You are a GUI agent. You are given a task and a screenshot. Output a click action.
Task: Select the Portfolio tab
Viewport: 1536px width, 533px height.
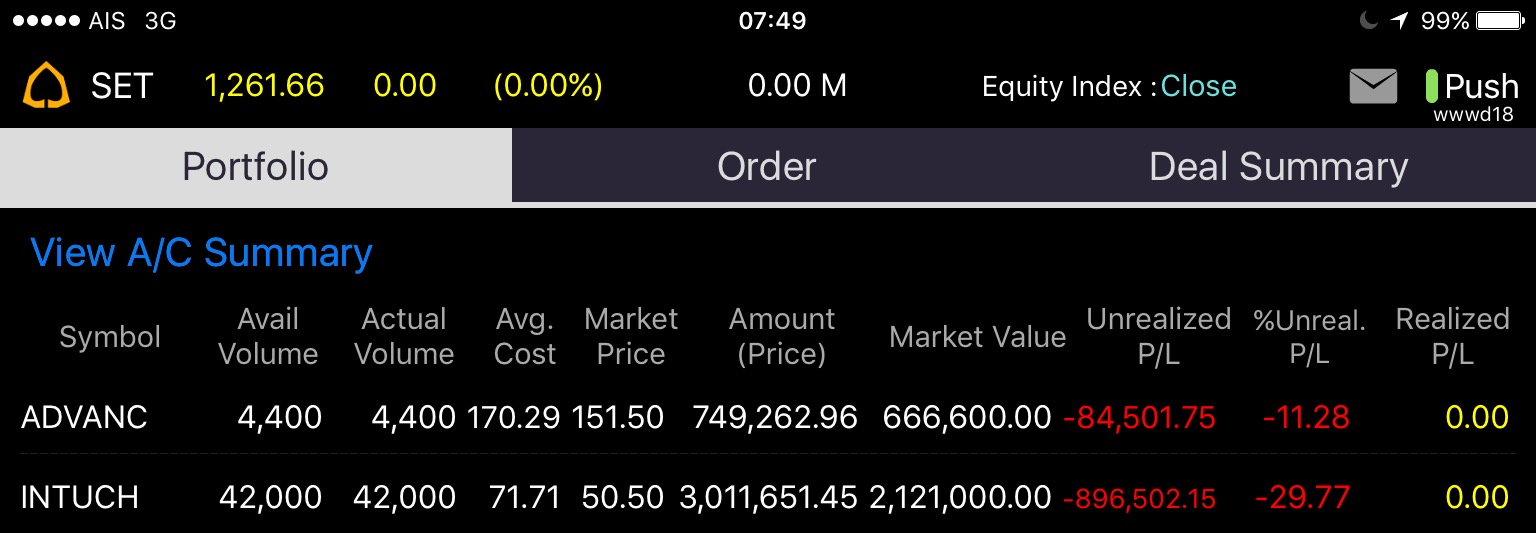(x=255, y=166)
